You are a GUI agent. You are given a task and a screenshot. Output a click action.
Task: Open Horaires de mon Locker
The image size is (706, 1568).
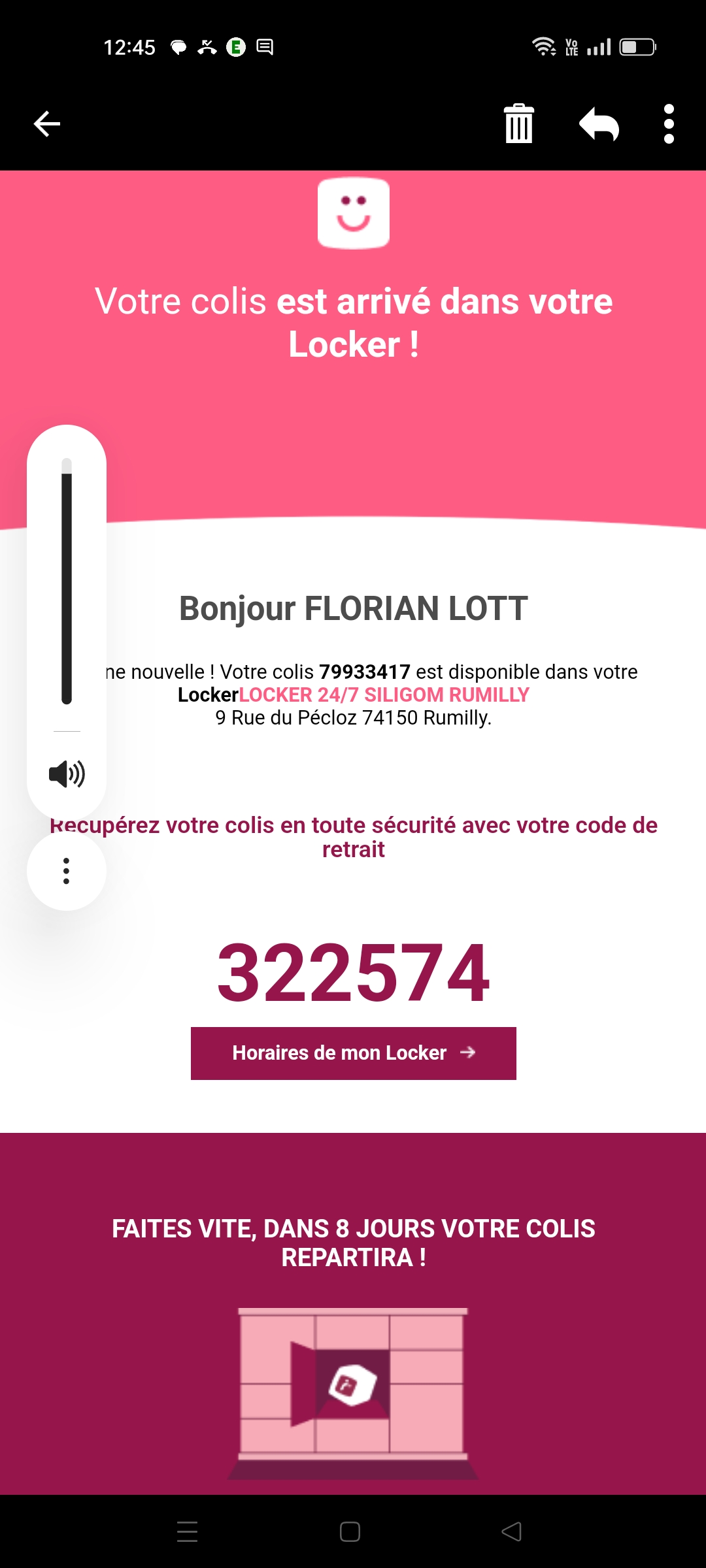click(x=354, y=1053)
